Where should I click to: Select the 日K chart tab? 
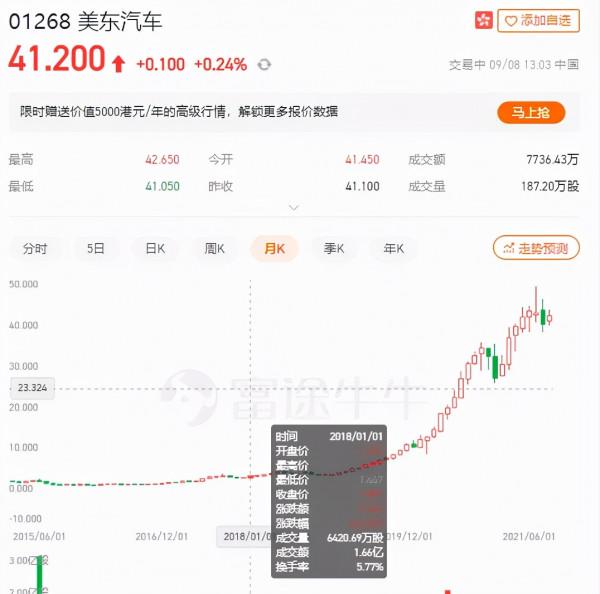[x=155, y=248]
